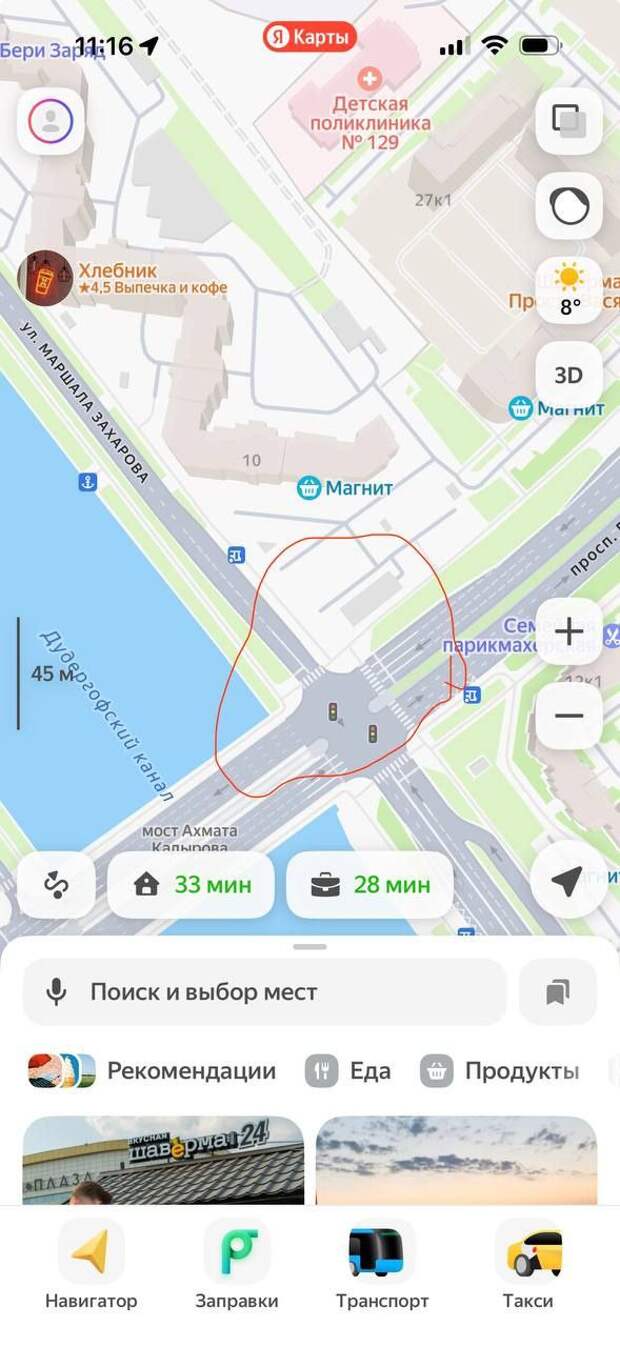Open the Alice voice assistant button
The height and width of the screenshot is (1347, 620).
[x=569, y=207]
